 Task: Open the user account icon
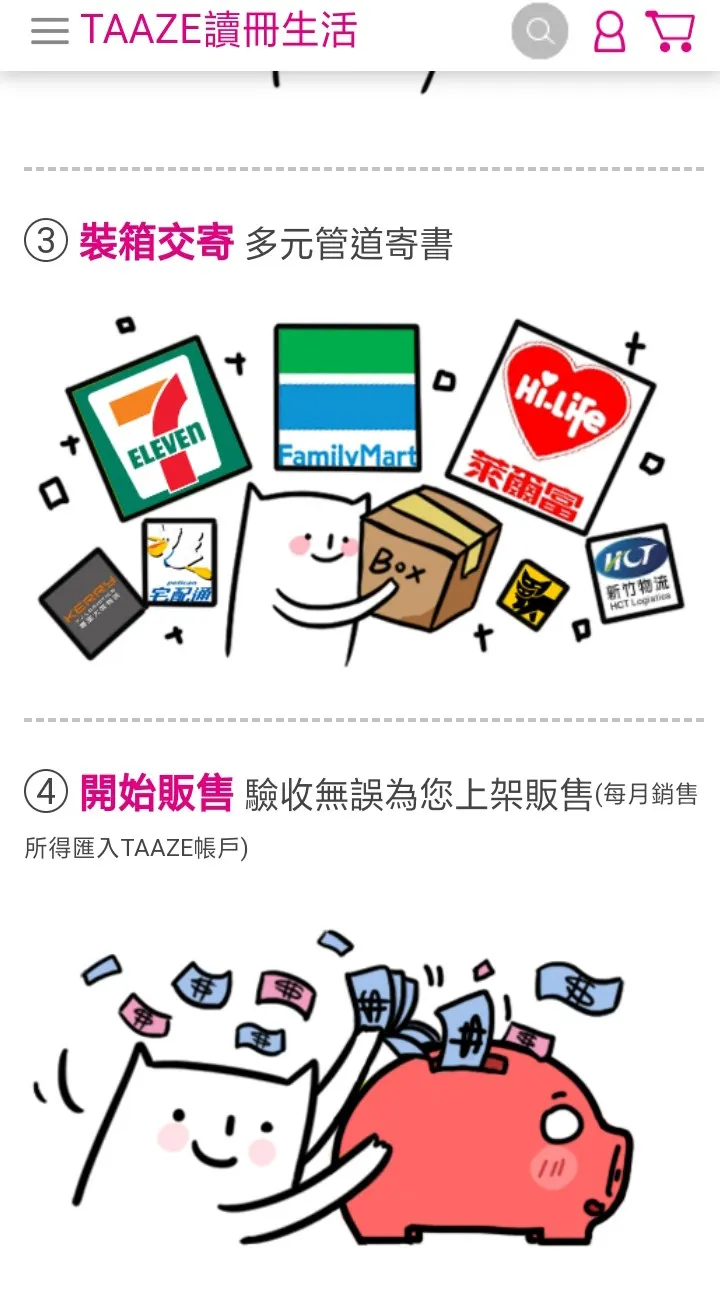tap(609, 30)
